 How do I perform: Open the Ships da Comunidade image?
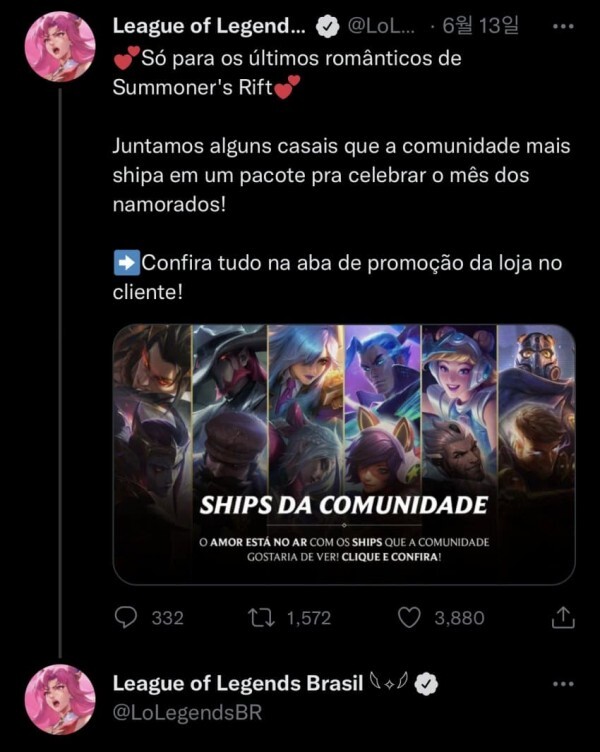344,453
